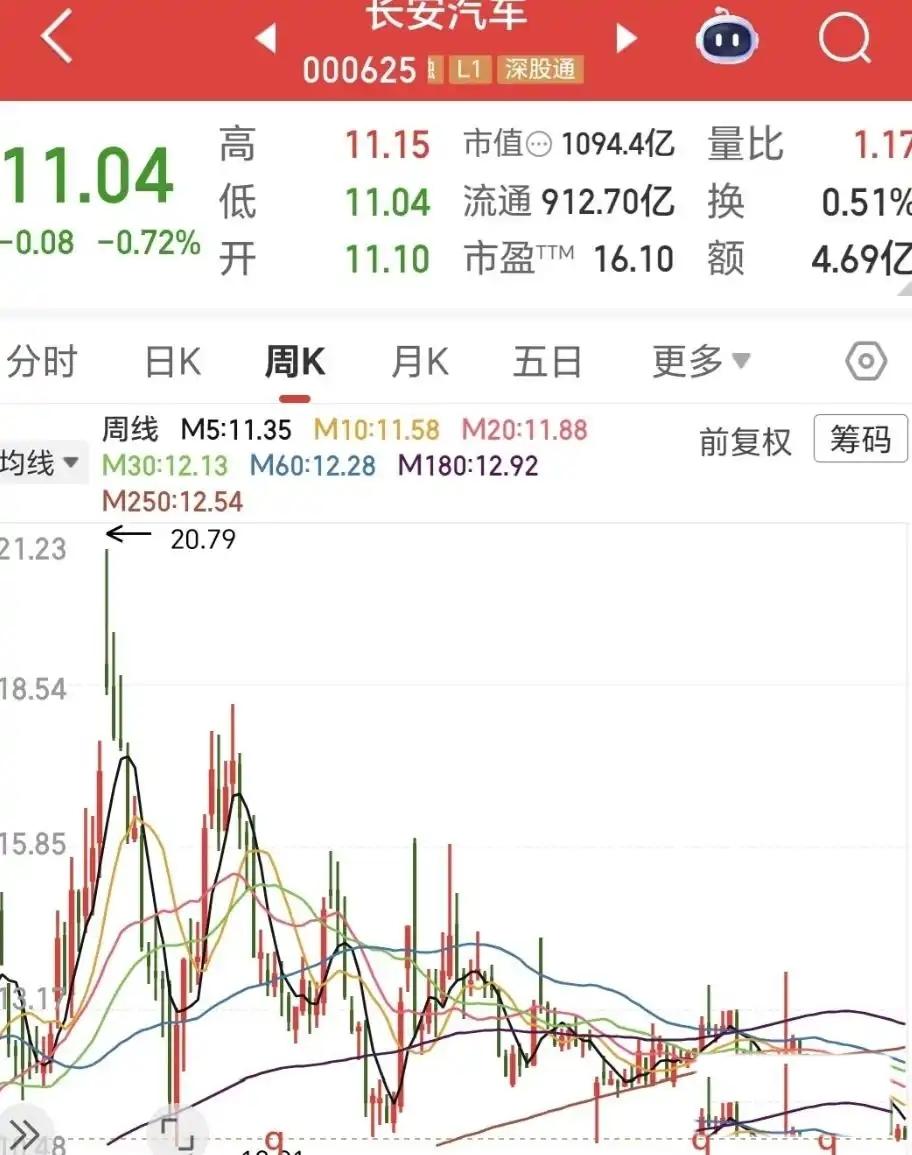
Task: Expand the 更多 chart period dropdown
Action: (x=701, y=361)
